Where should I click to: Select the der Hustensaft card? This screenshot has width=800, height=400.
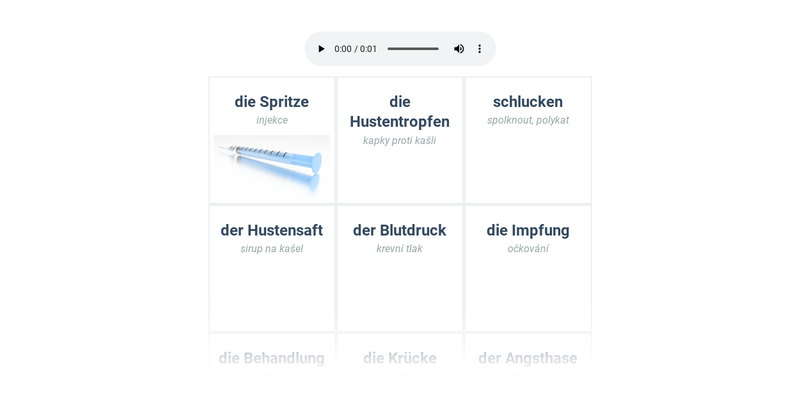272,268
